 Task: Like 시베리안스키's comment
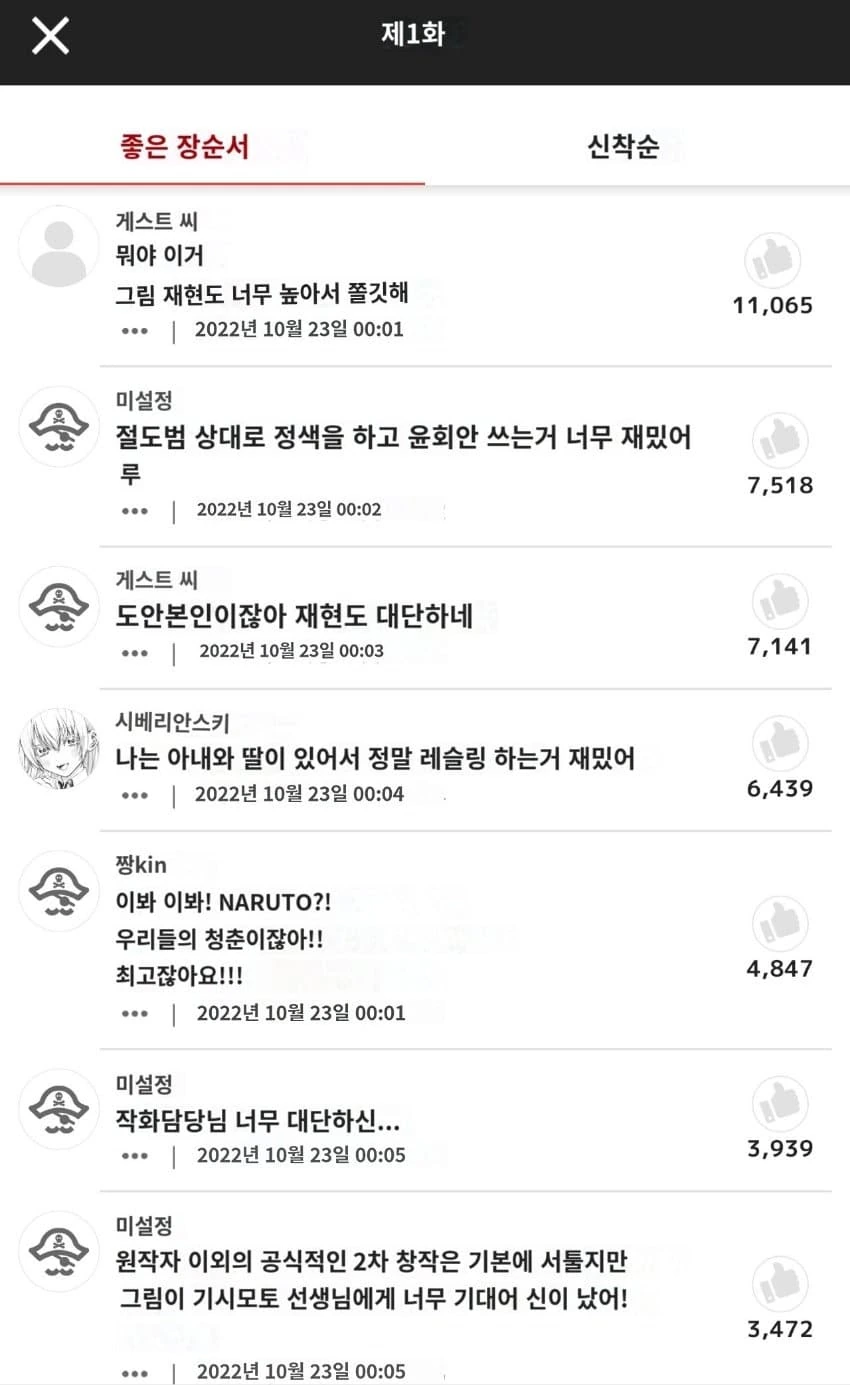point(780,744)
